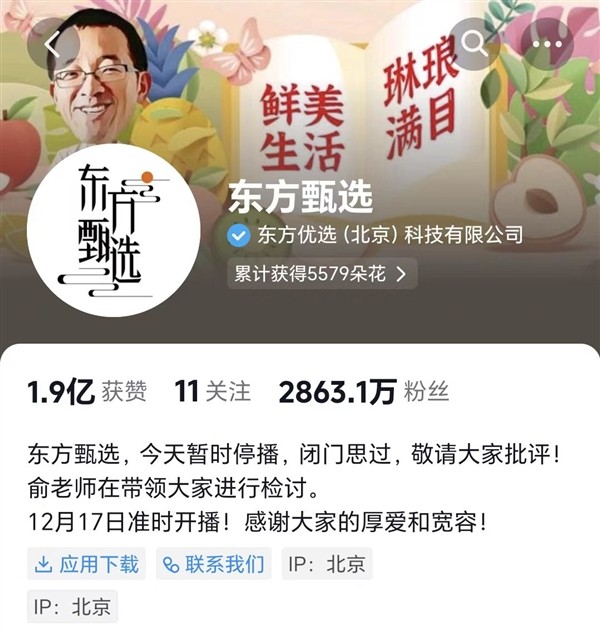Open the 联系我们 contact chip
Viewport: 600px width, 633px height.
click(x=213, y=564)
